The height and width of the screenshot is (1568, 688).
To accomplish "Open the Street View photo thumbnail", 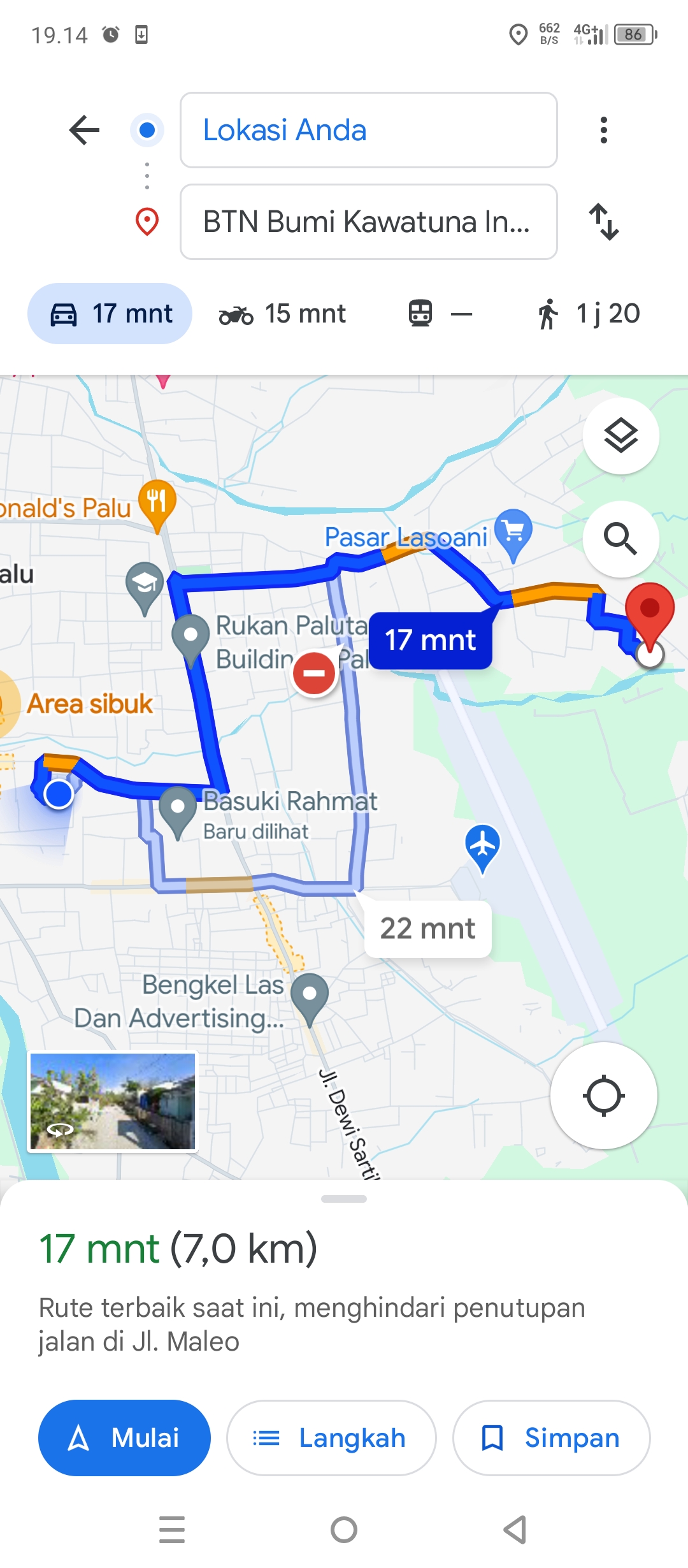I will coord(113,1101).
